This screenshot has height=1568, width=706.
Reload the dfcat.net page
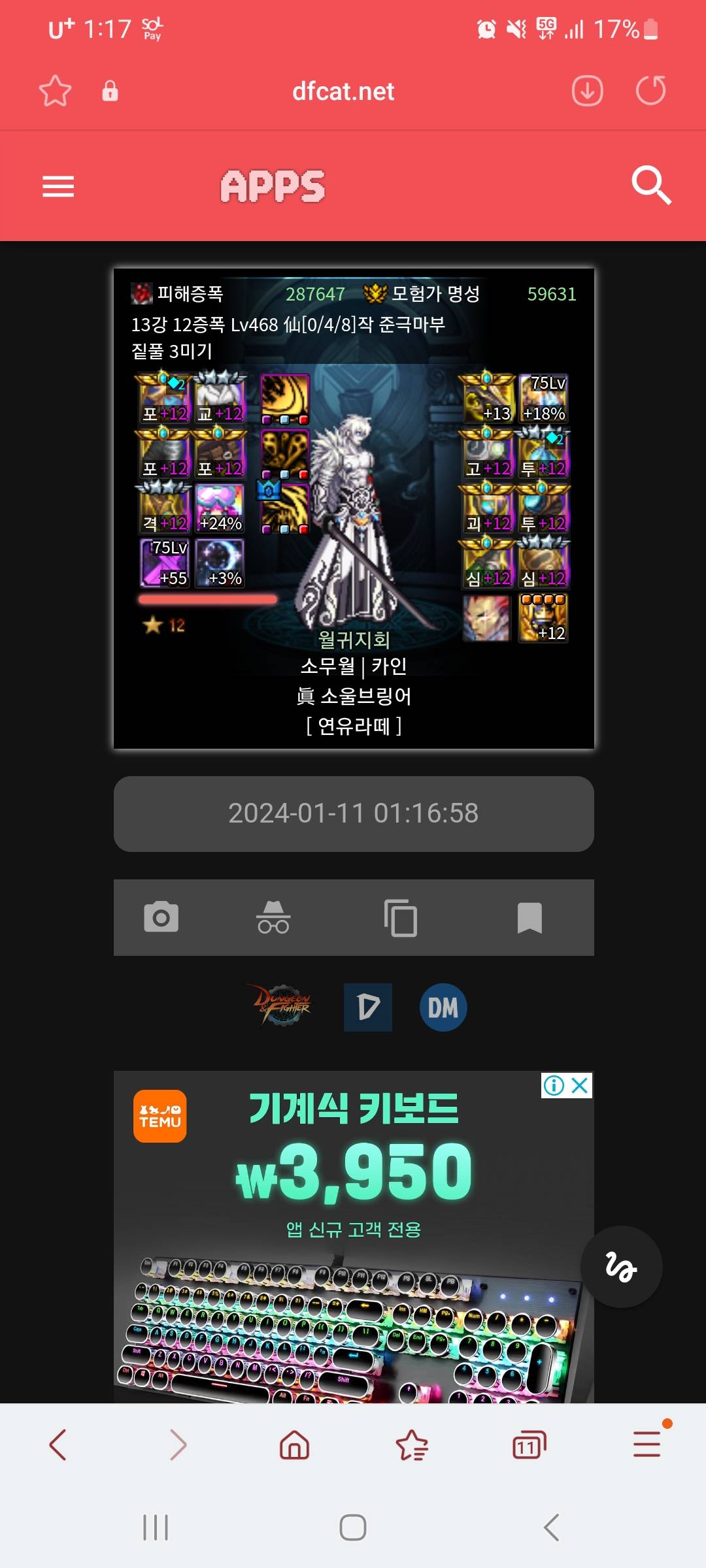pos(650,91)
